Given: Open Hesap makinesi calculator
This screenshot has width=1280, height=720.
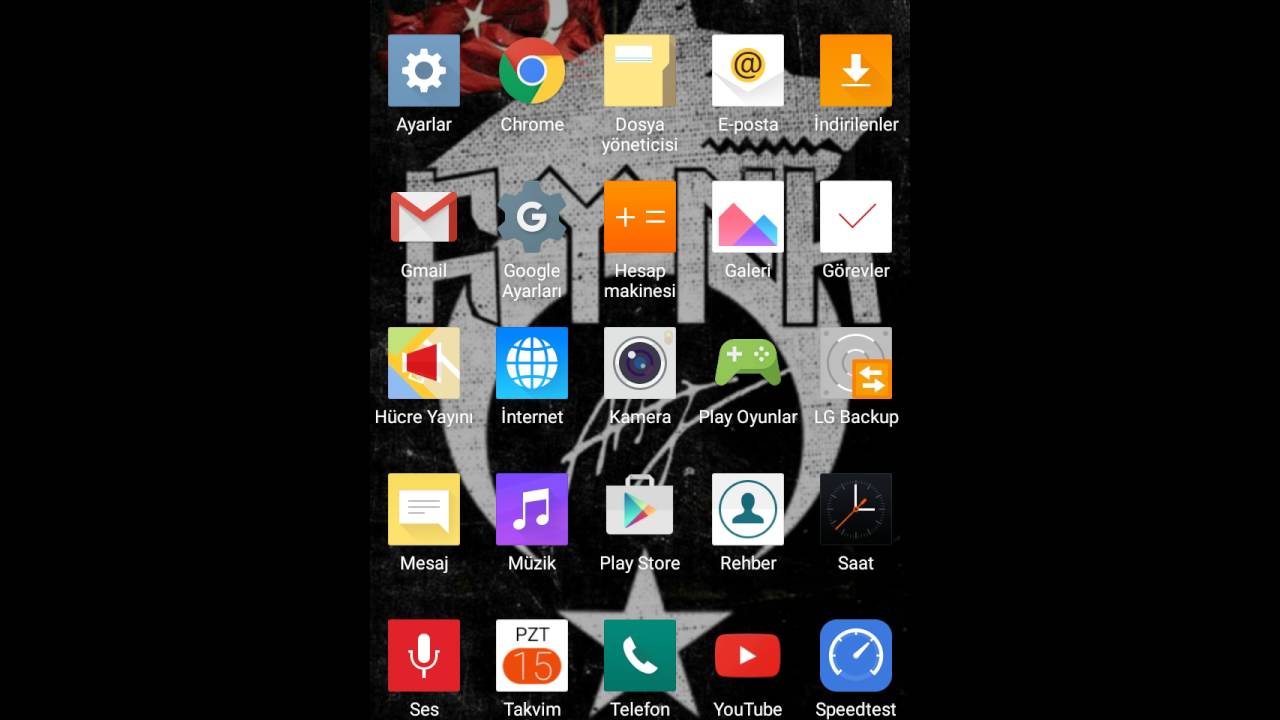Looking at the screenshot, I should [640, 218].
